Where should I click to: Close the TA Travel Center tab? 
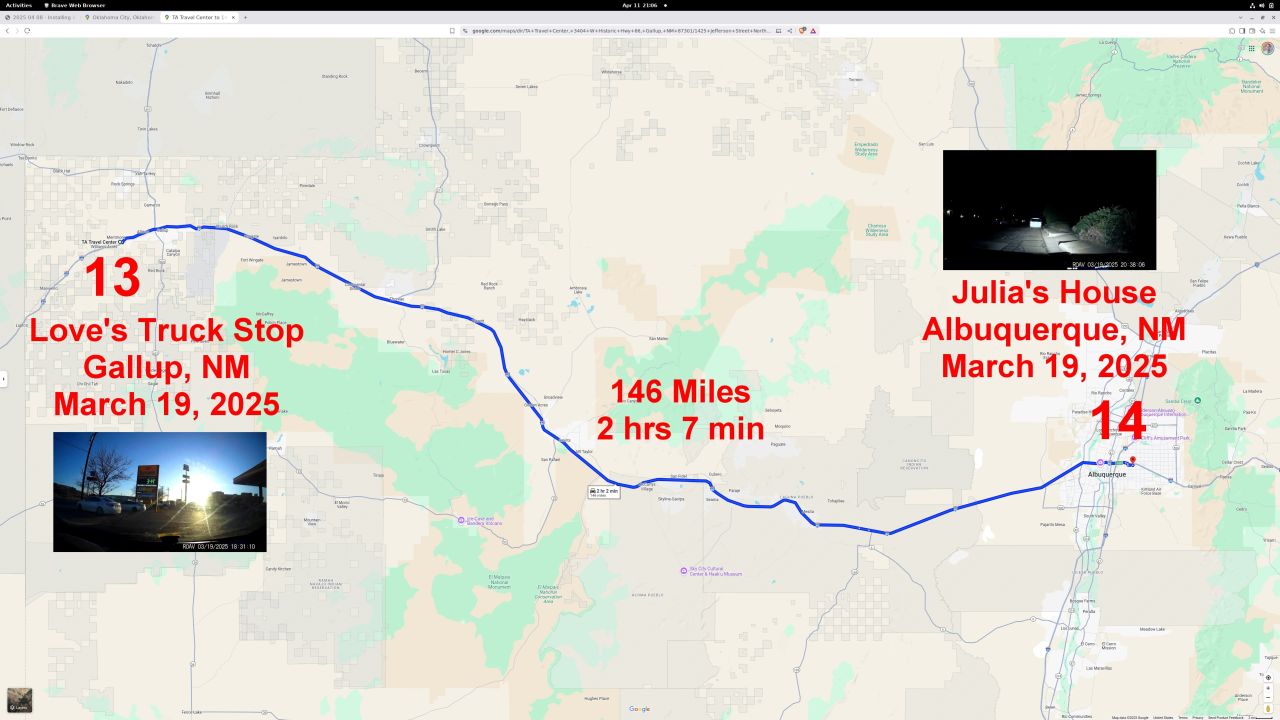(234, 17)
